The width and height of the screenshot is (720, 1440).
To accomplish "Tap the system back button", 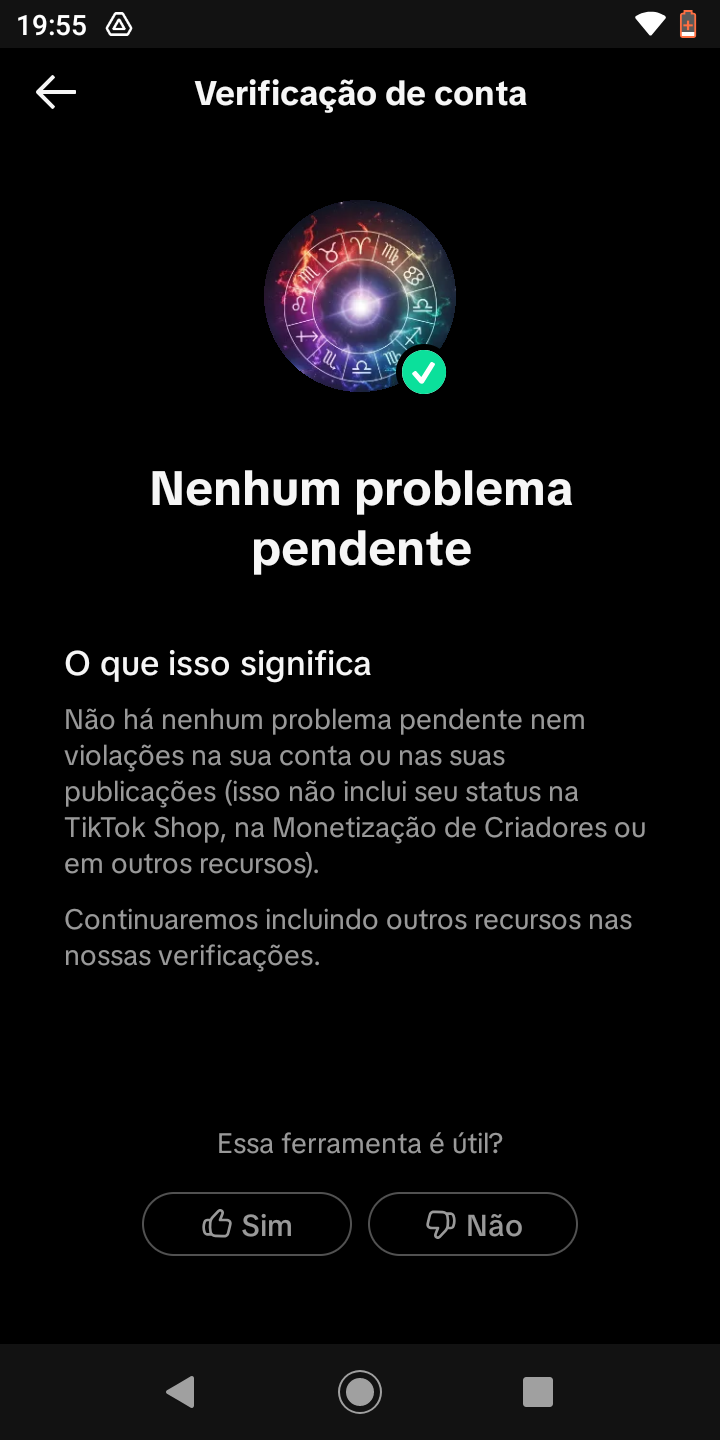I will coord(181,1391).
